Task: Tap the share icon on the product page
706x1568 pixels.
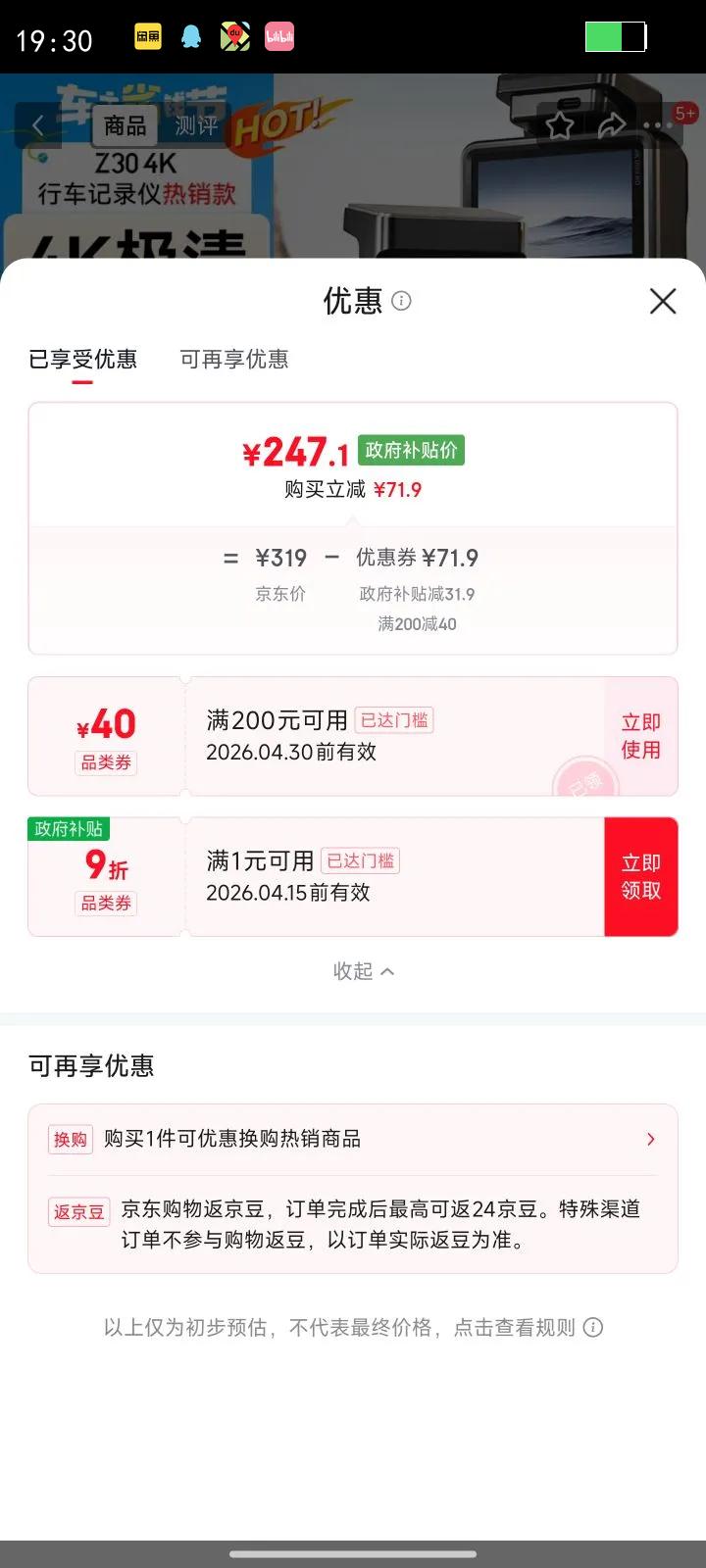Action: [610, 125]
